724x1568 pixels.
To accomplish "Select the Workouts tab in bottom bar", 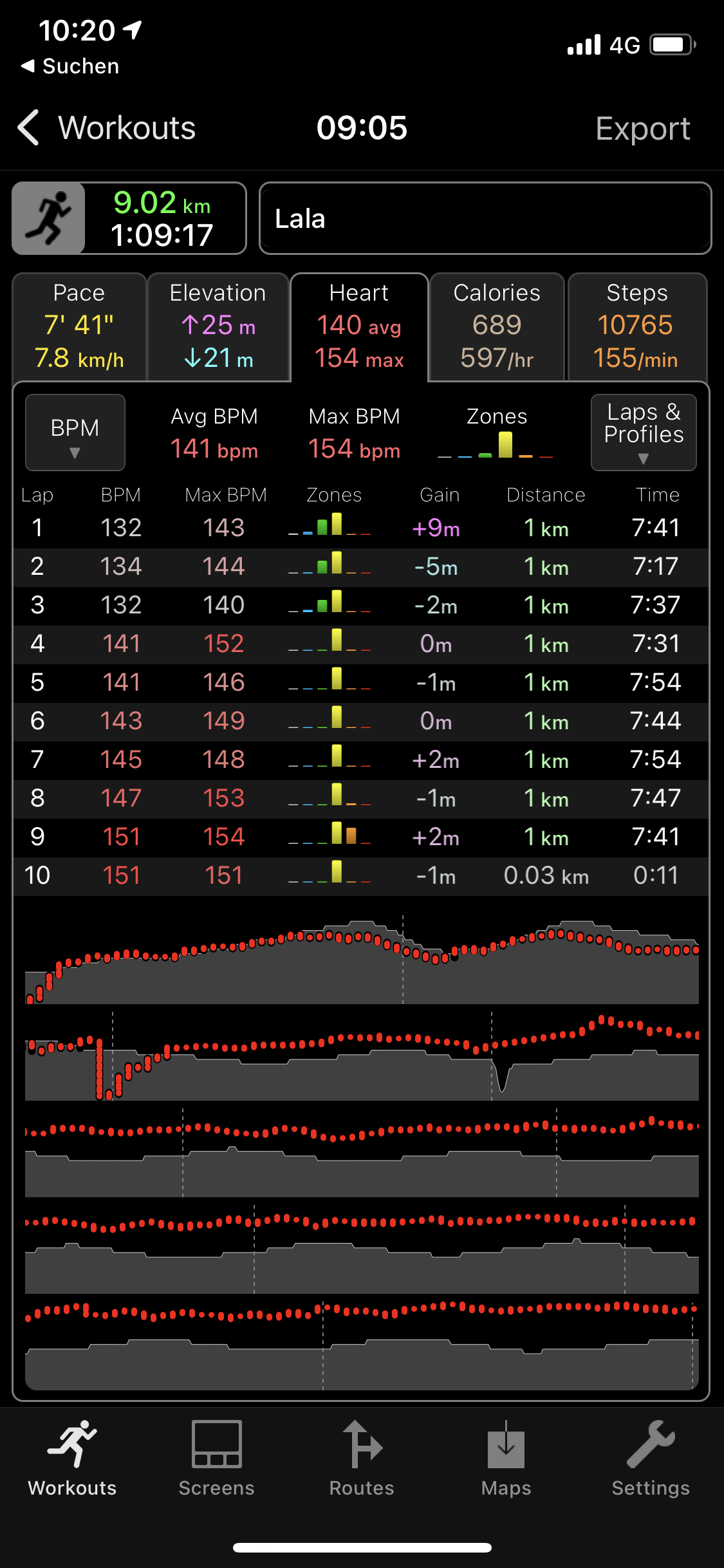I will (x=72, y=1459).
